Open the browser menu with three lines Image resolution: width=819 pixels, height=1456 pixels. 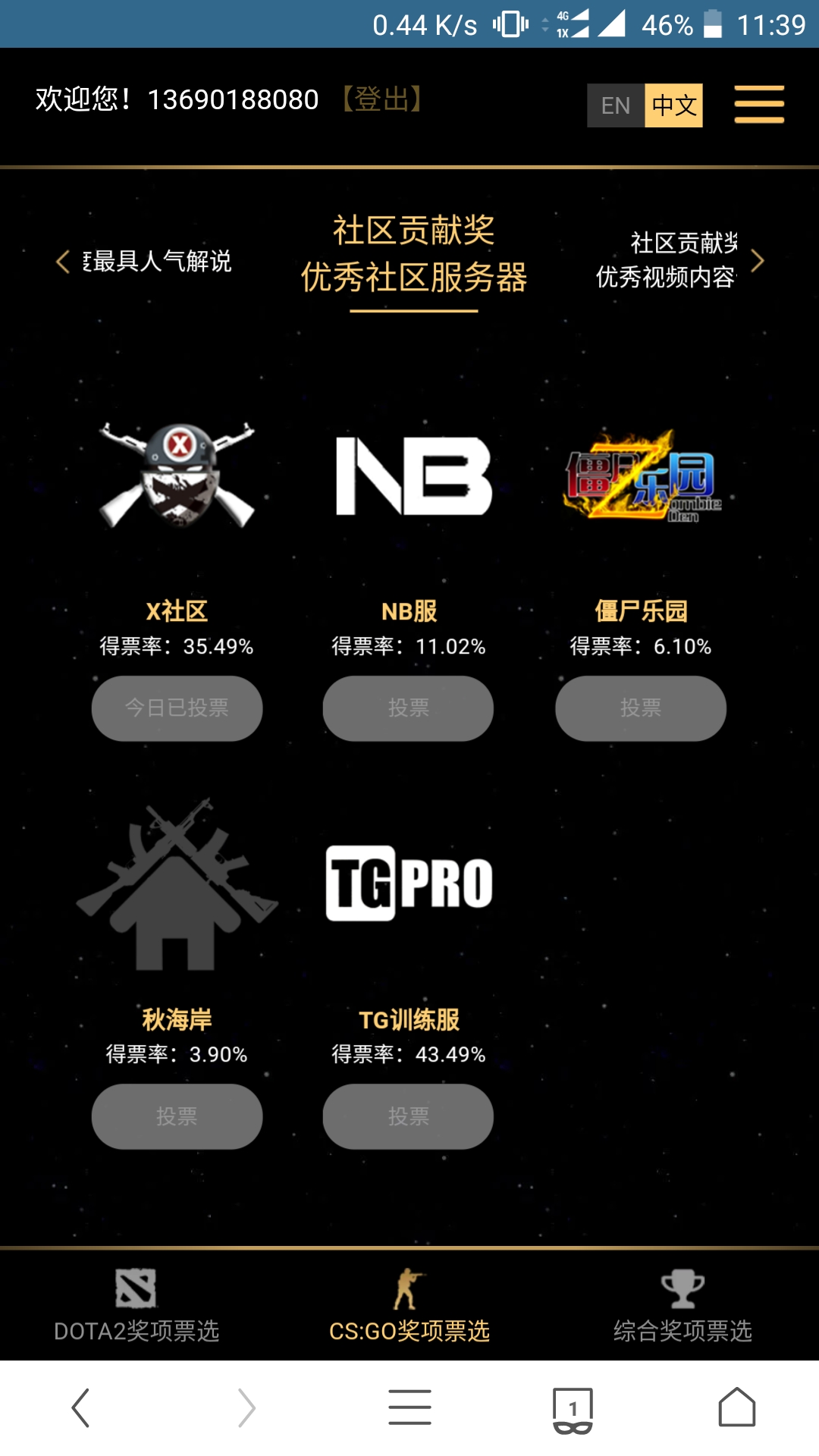click(x=409, y=1407)
